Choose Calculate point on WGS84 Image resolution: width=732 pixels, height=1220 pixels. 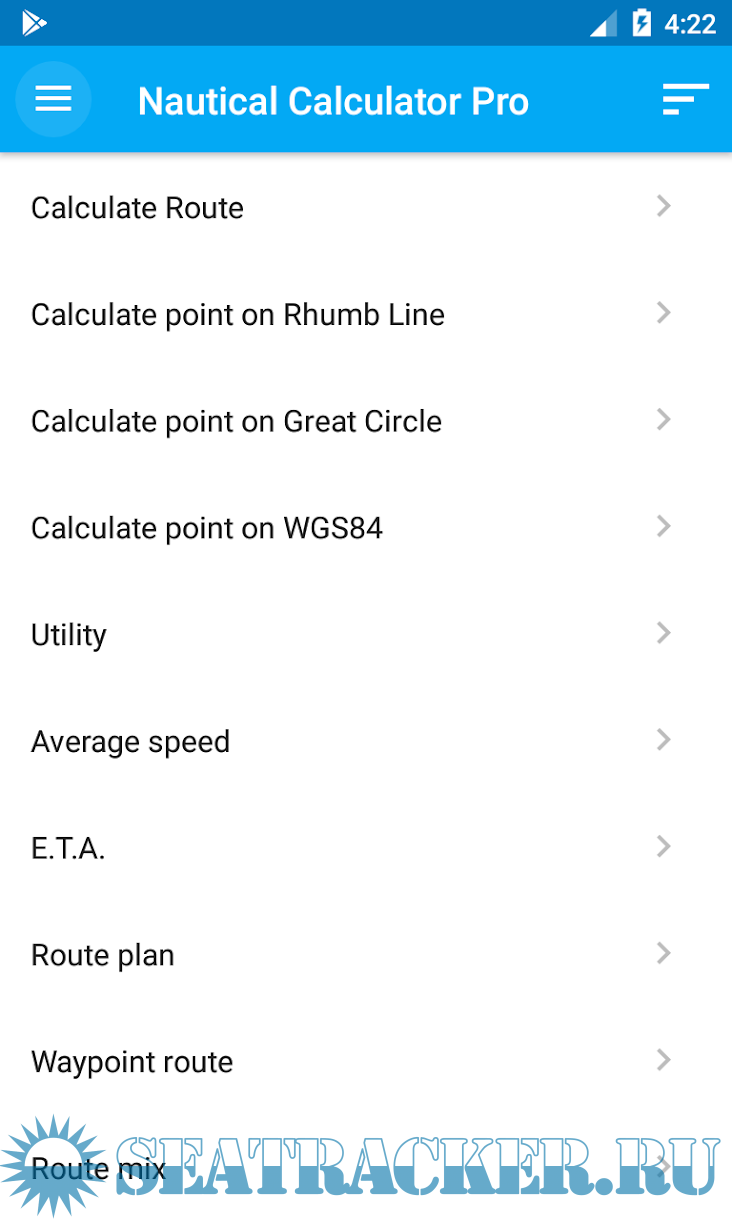click(207, 528)
